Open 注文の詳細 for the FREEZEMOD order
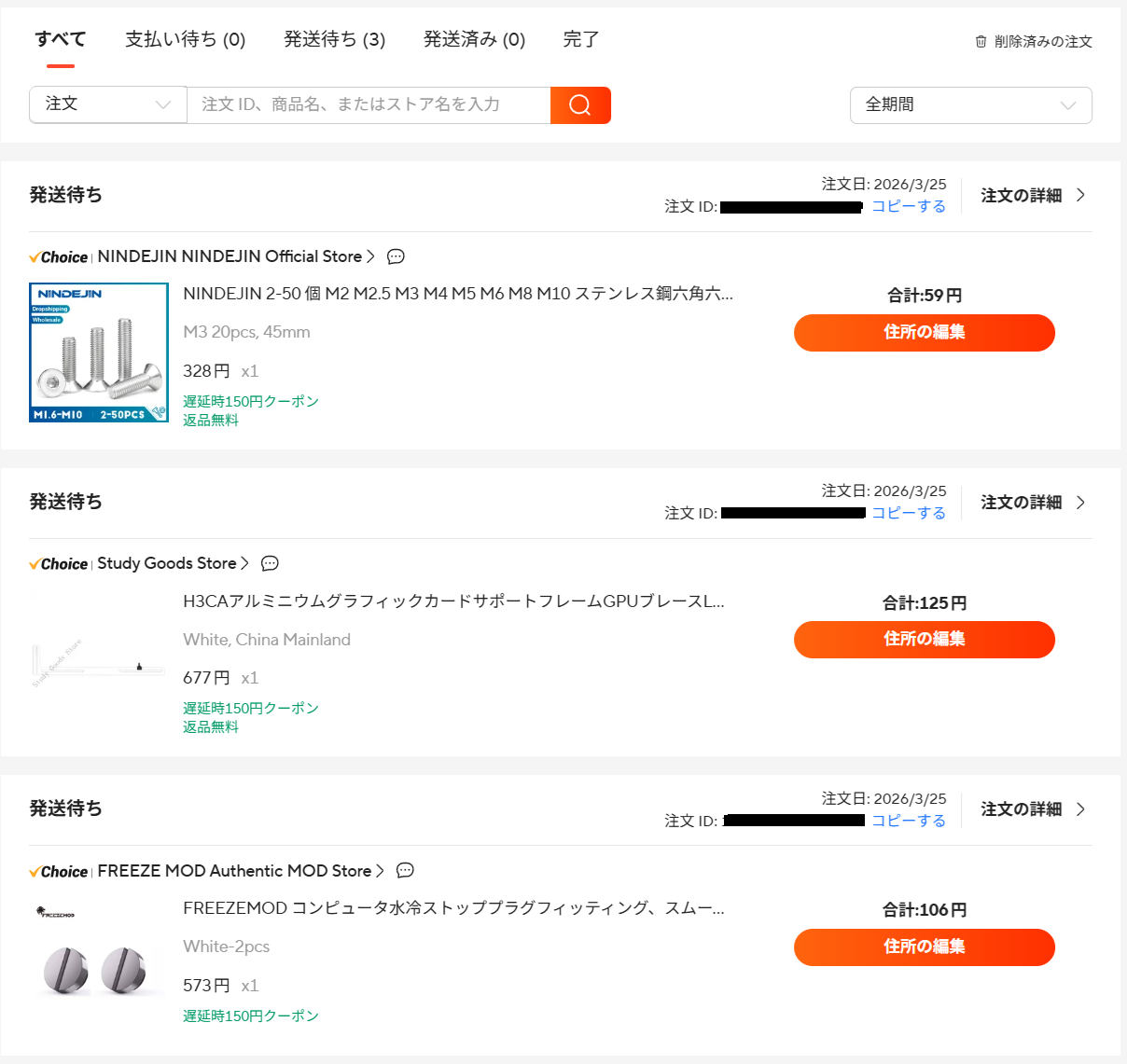Viewport: 1127px width, 1064px height. click(x=1032, y=809)
